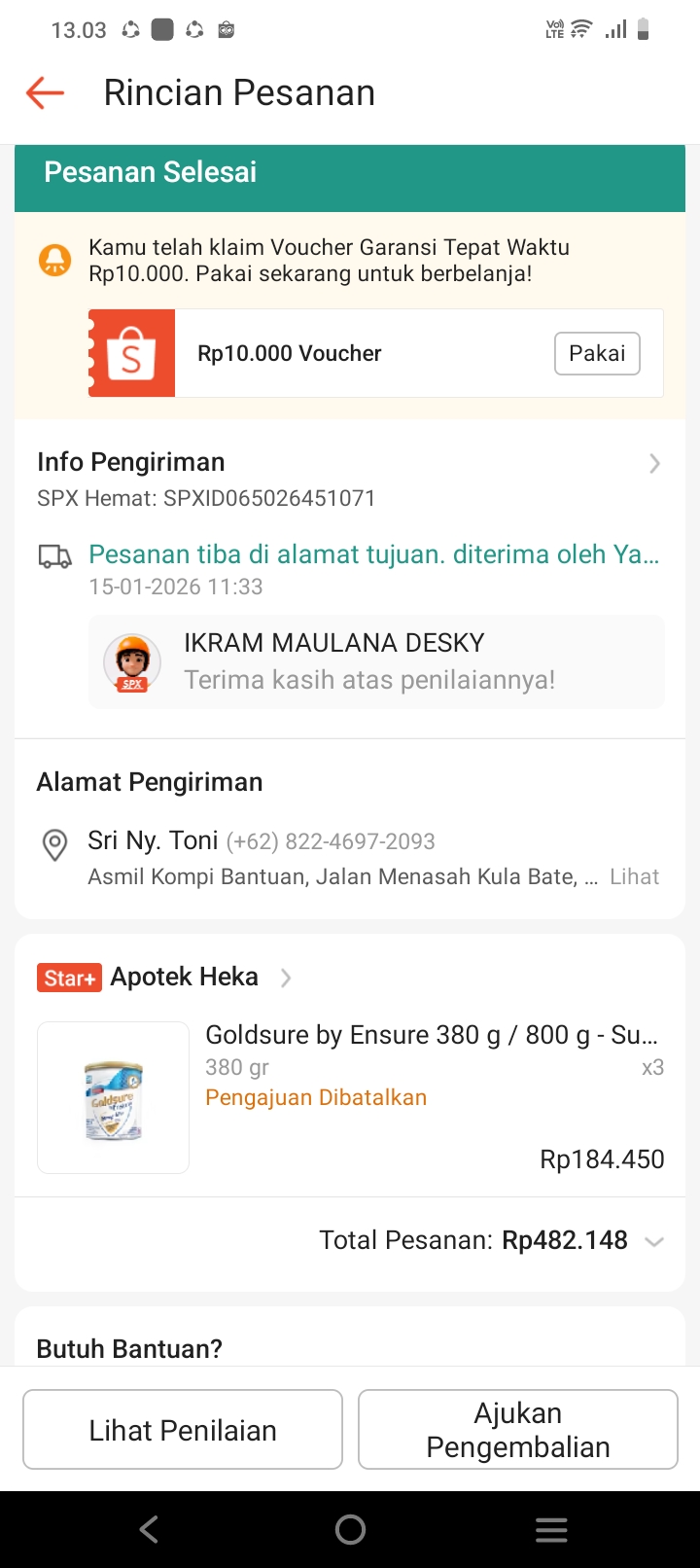The image size is (700, 1568).
Task: Tap Lihat to show full address
Action: [634, 876]
